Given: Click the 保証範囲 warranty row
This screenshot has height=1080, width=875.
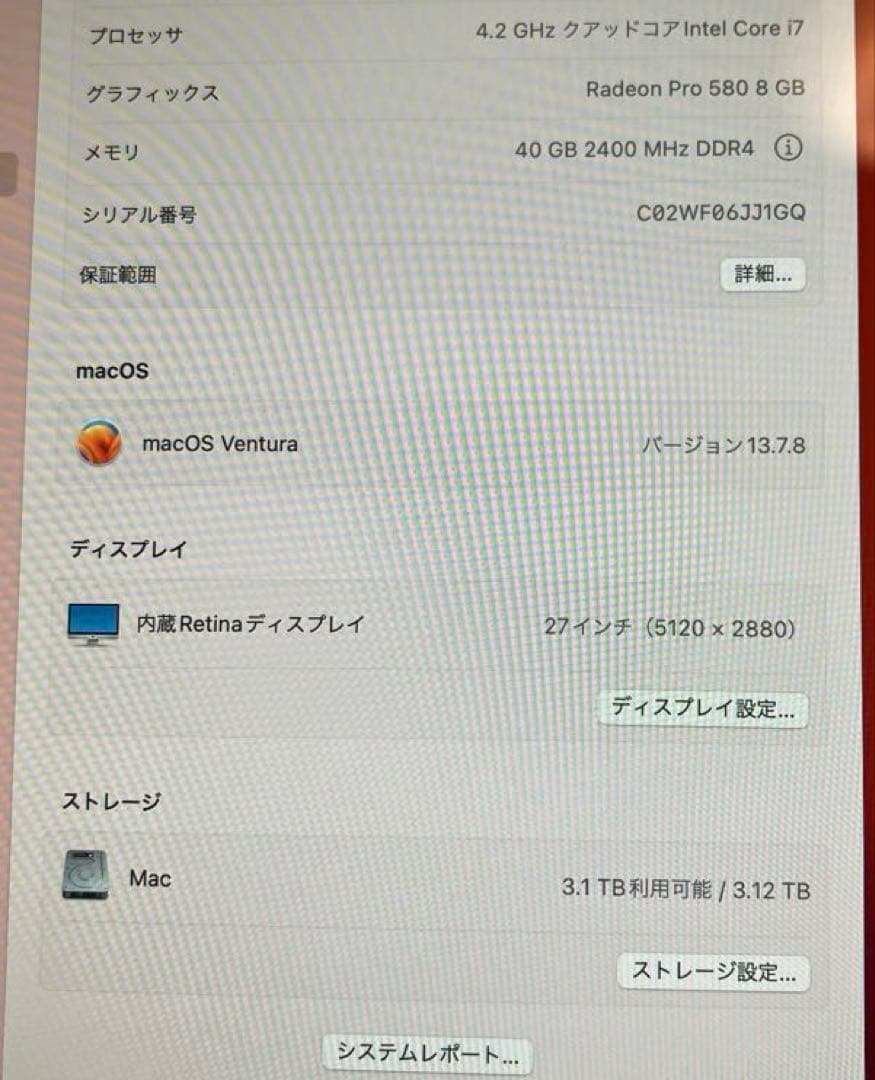Looking at the screenshot, I should pos(117,273).
